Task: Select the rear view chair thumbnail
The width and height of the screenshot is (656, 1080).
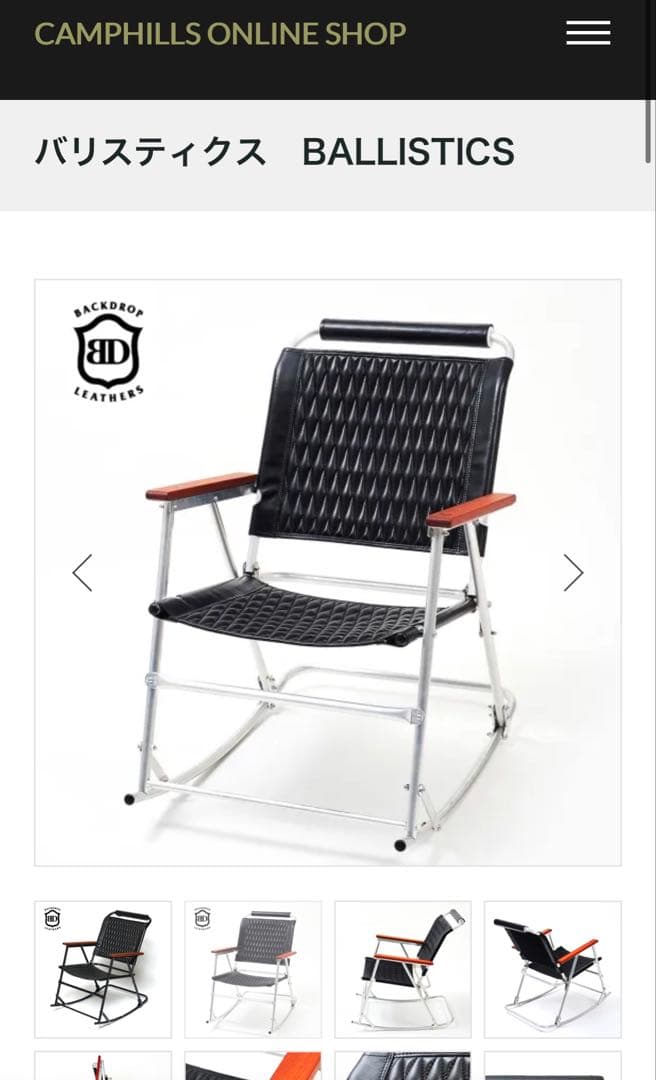Action: pos(552,969)
